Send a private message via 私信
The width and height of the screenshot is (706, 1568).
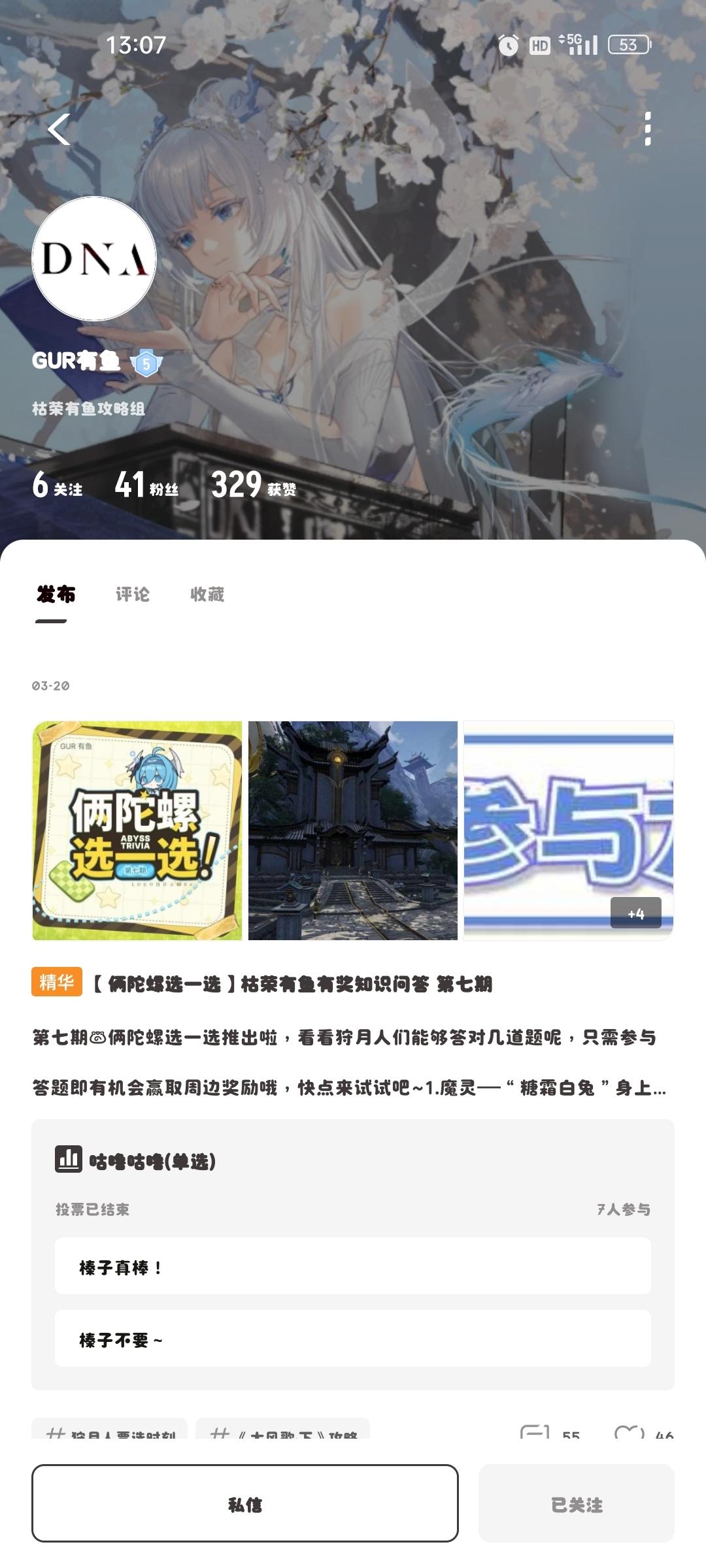[244, 1504]
